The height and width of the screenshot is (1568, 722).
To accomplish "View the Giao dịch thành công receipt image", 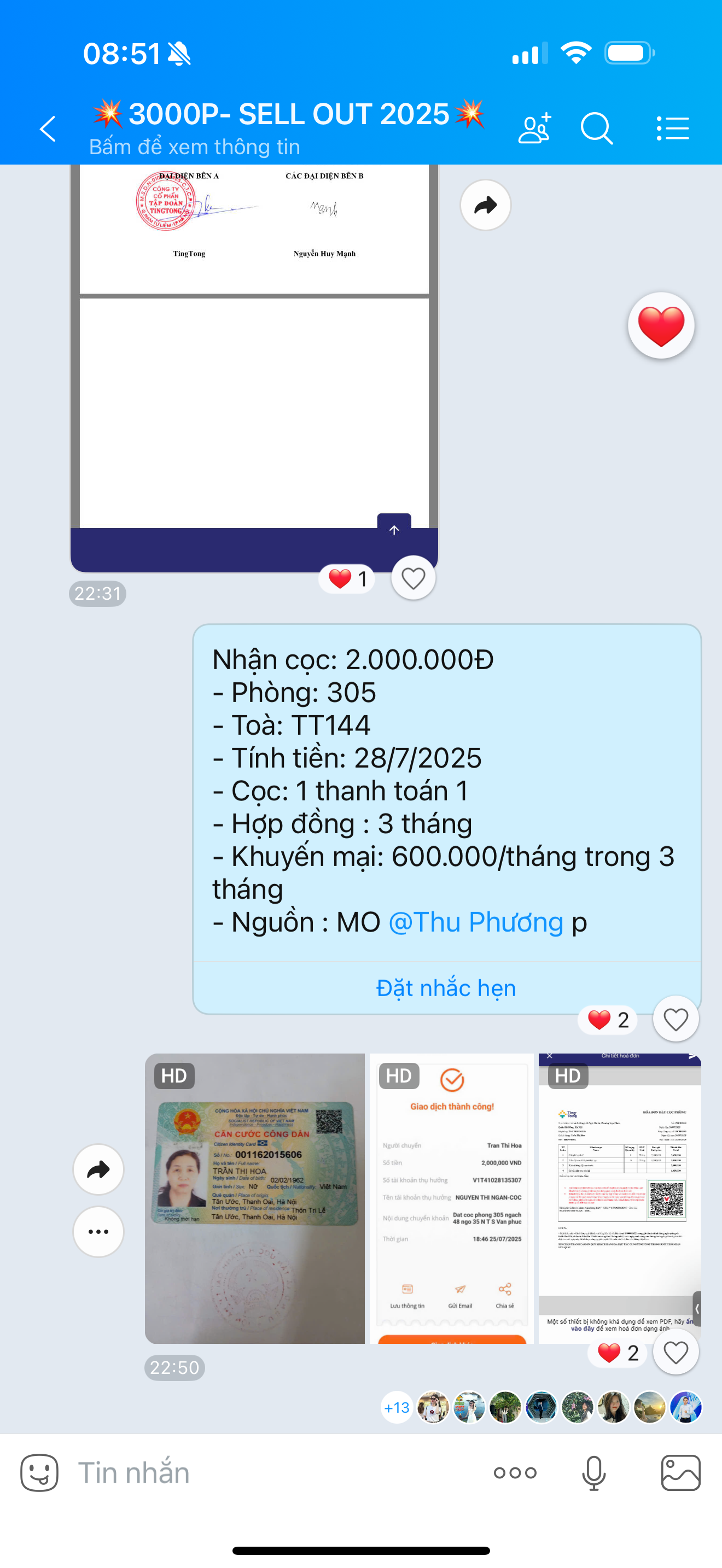I will pos(451,1198).
